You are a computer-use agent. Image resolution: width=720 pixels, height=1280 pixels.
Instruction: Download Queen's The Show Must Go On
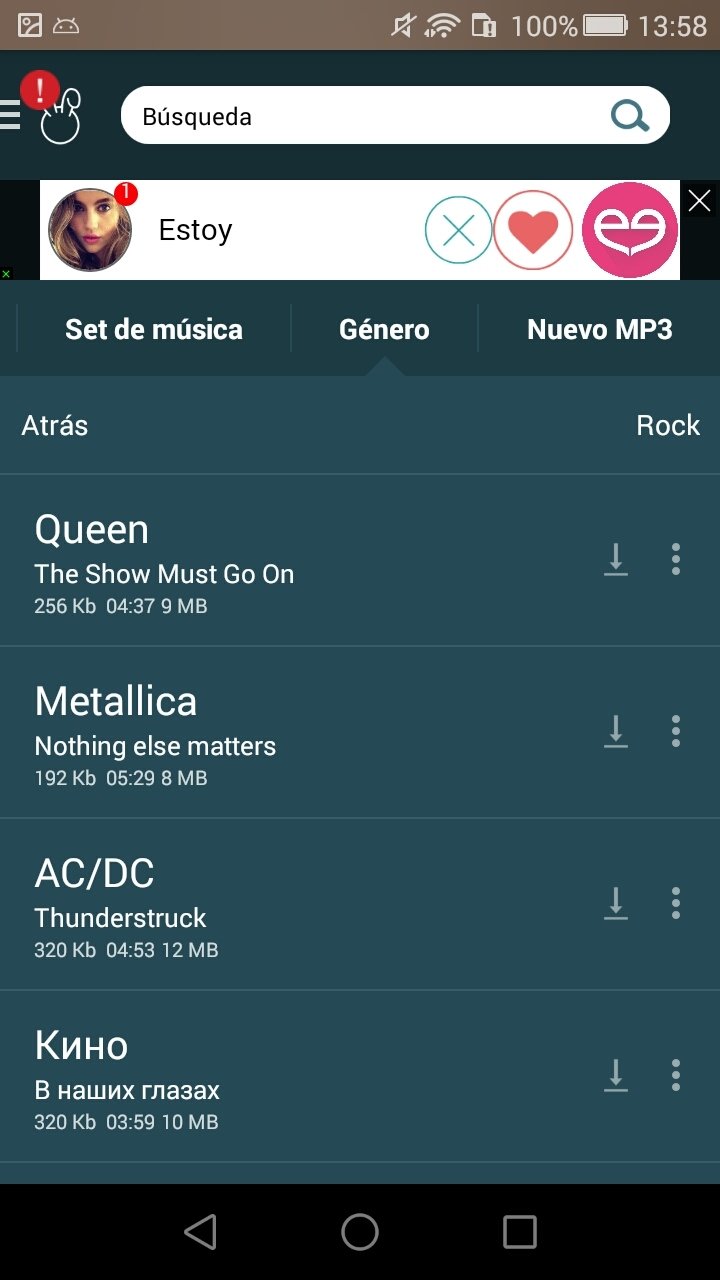click(616, 559)
